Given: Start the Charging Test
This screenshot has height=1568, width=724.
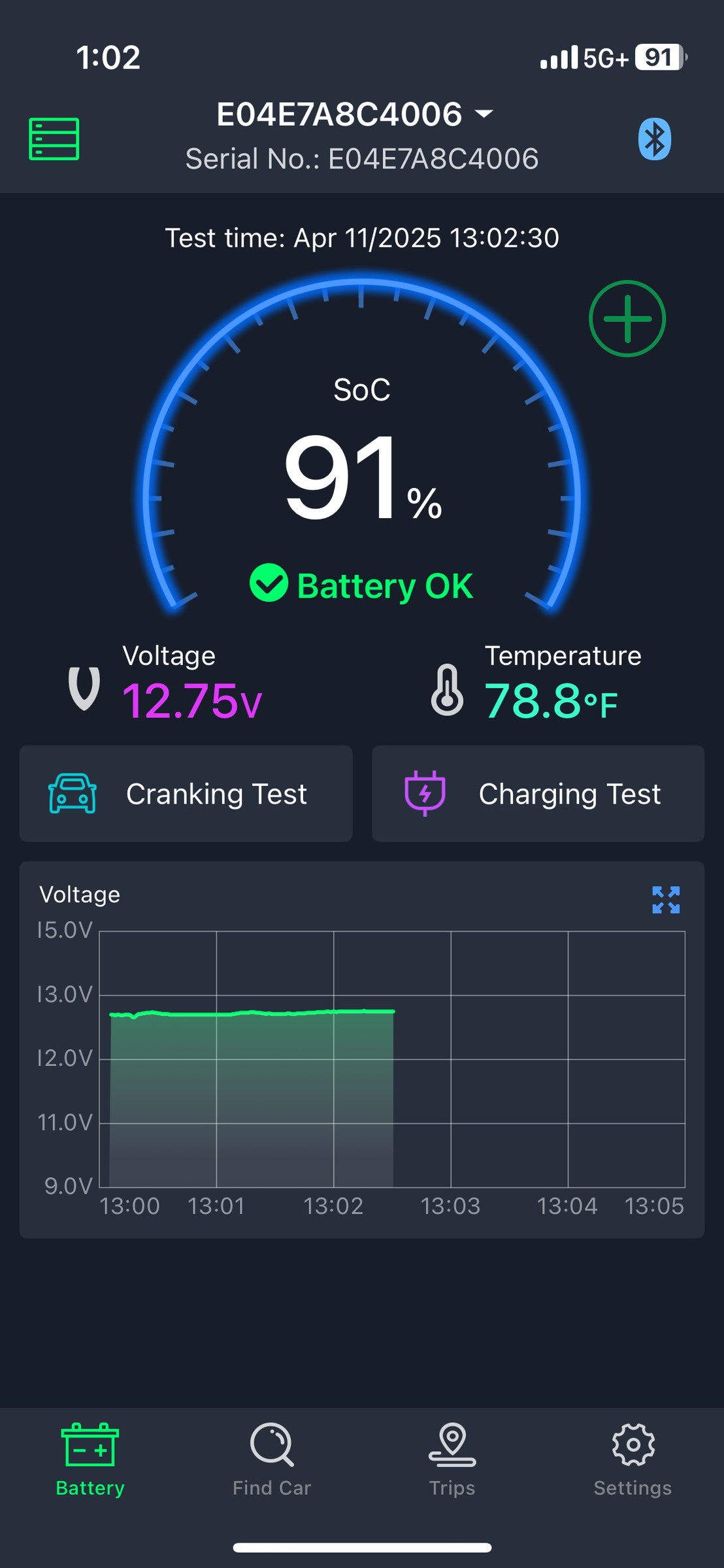Looking at the screenshot, I should coord(538,794).
